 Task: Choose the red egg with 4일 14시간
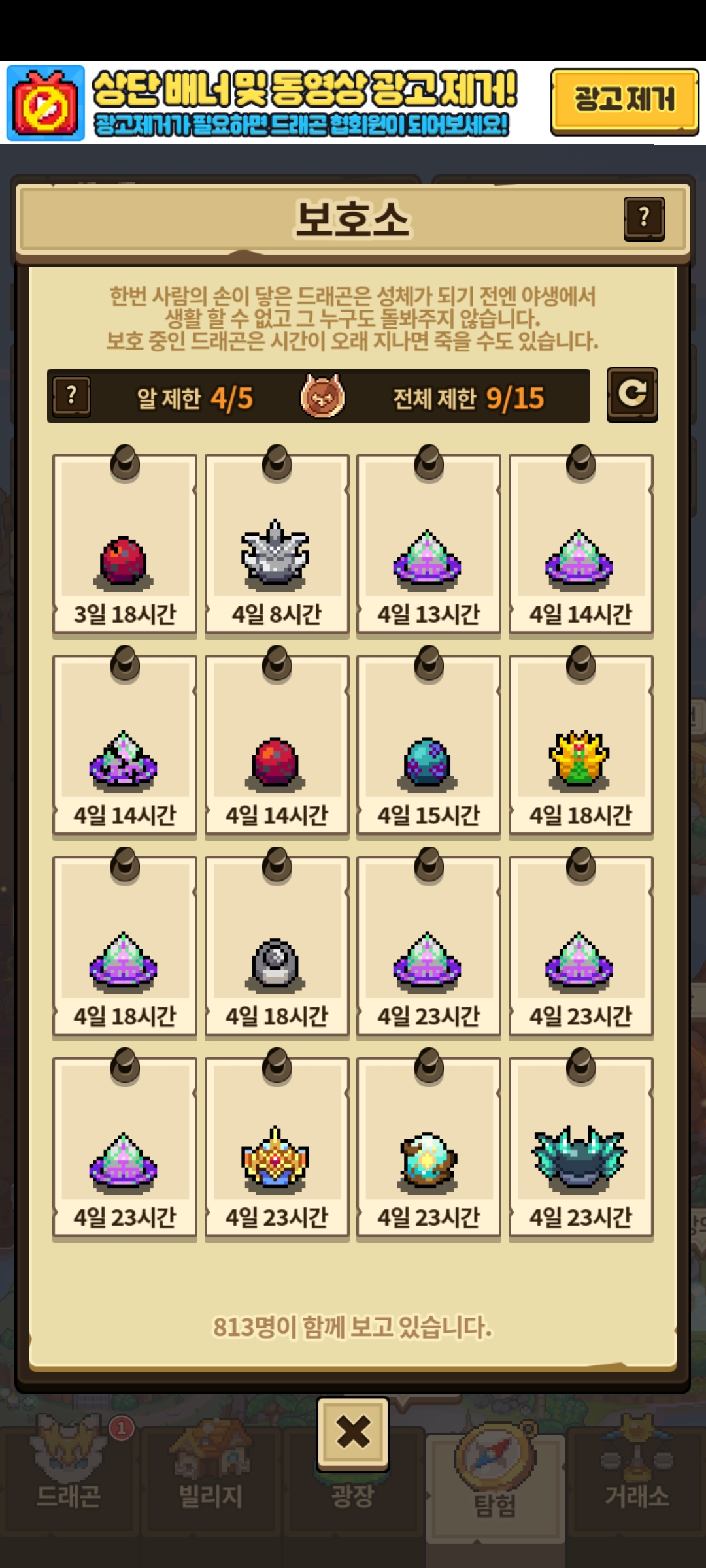(277, 745)
